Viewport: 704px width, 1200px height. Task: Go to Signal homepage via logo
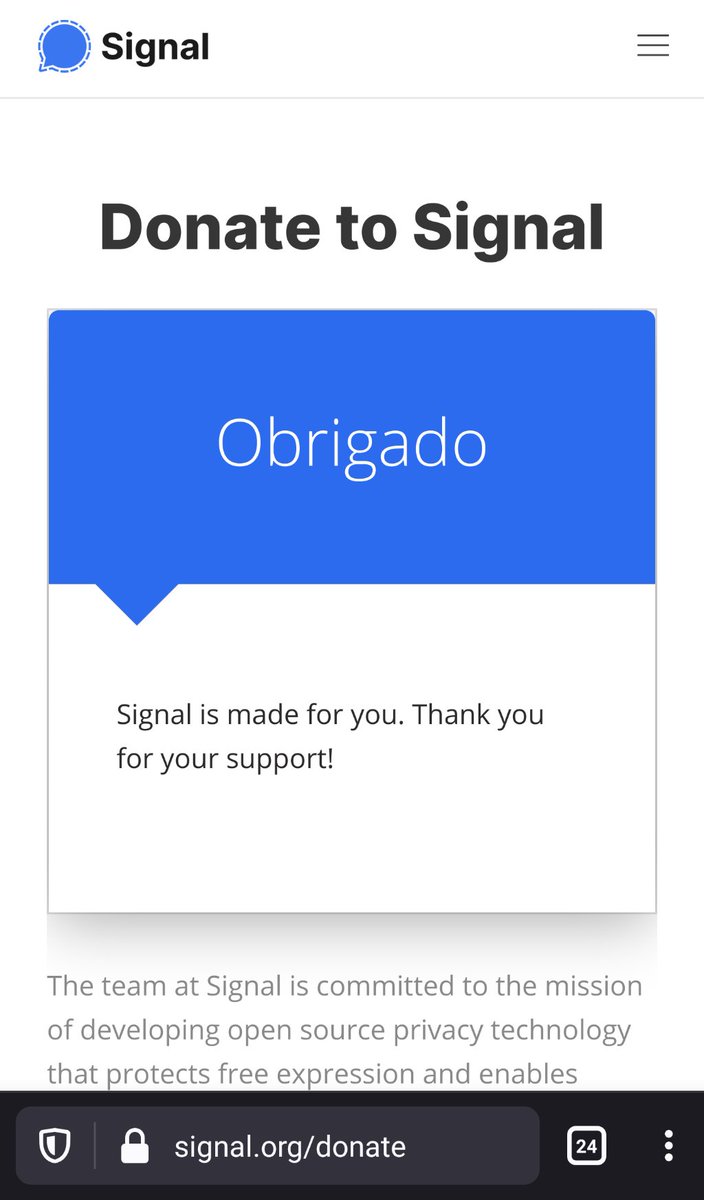(x=124, y=47)
